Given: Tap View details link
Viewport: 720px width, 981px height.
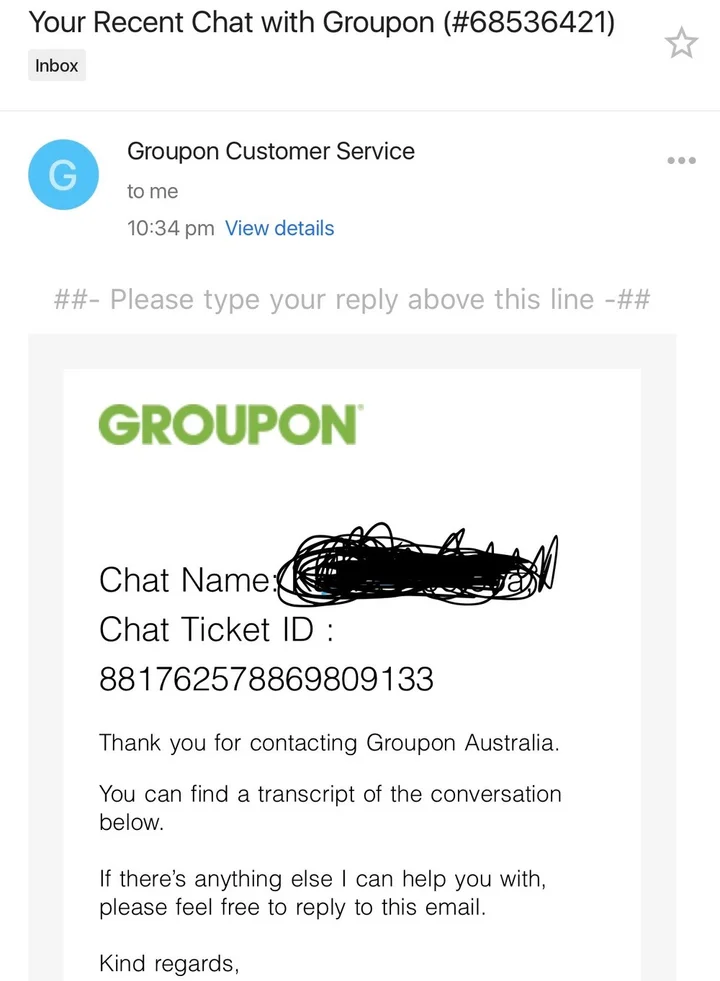Looking at the screenshot, I should [x=279, y=228].
